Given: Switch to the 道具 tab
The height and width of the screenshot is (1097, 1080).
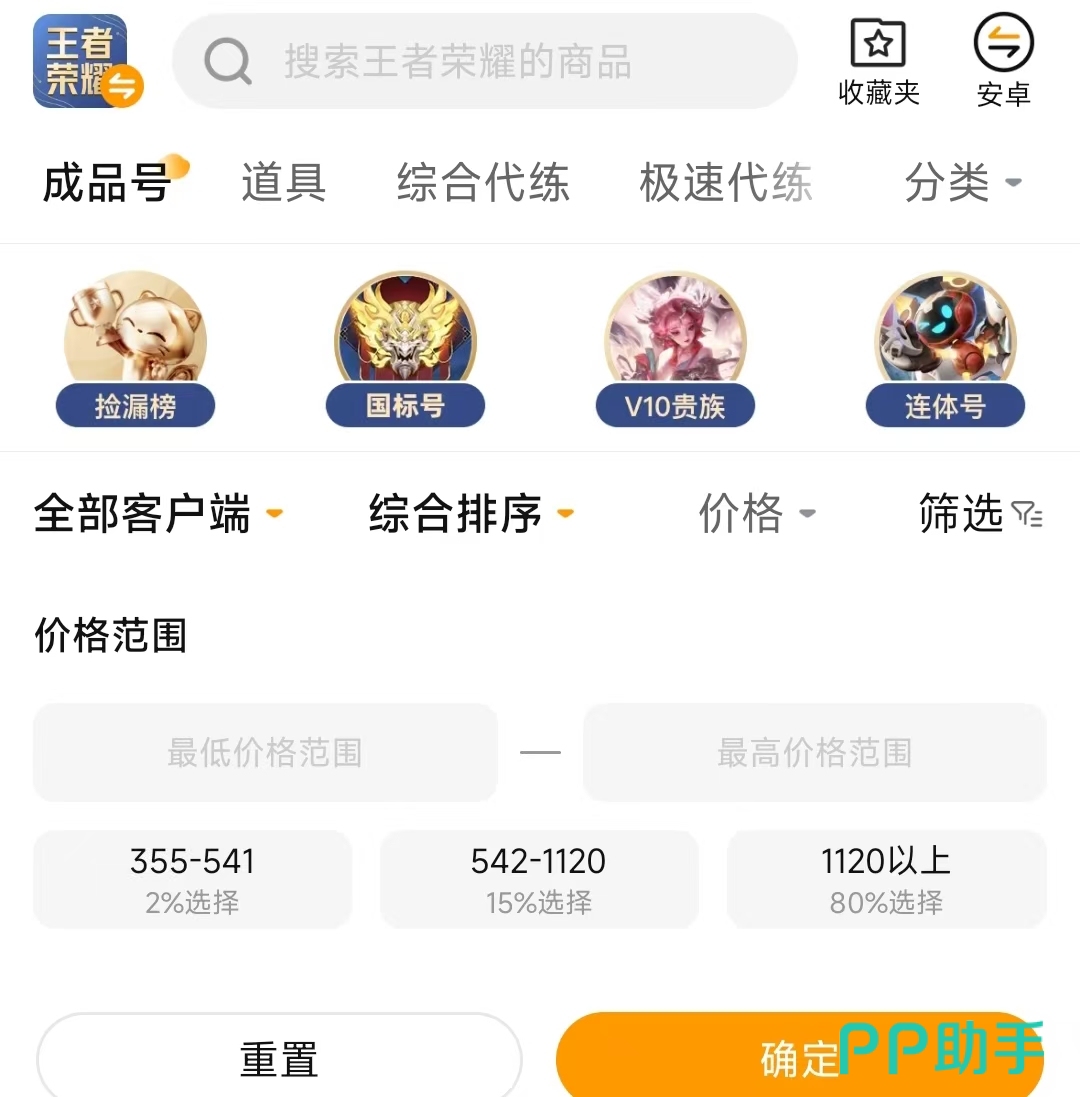Looking at the screenshot, I should [x=283, y=184].
